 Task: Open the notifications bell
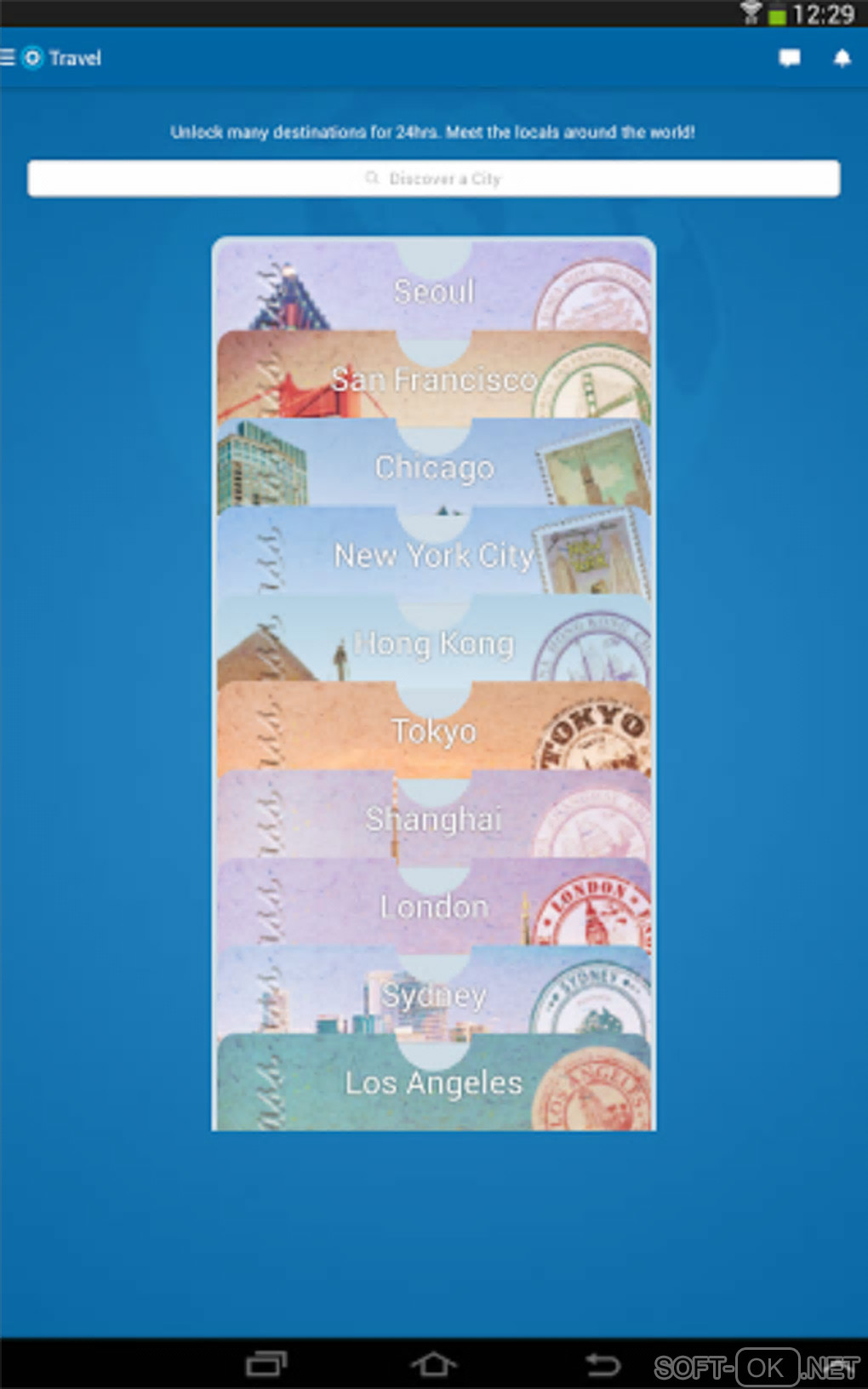click(842, 58)
